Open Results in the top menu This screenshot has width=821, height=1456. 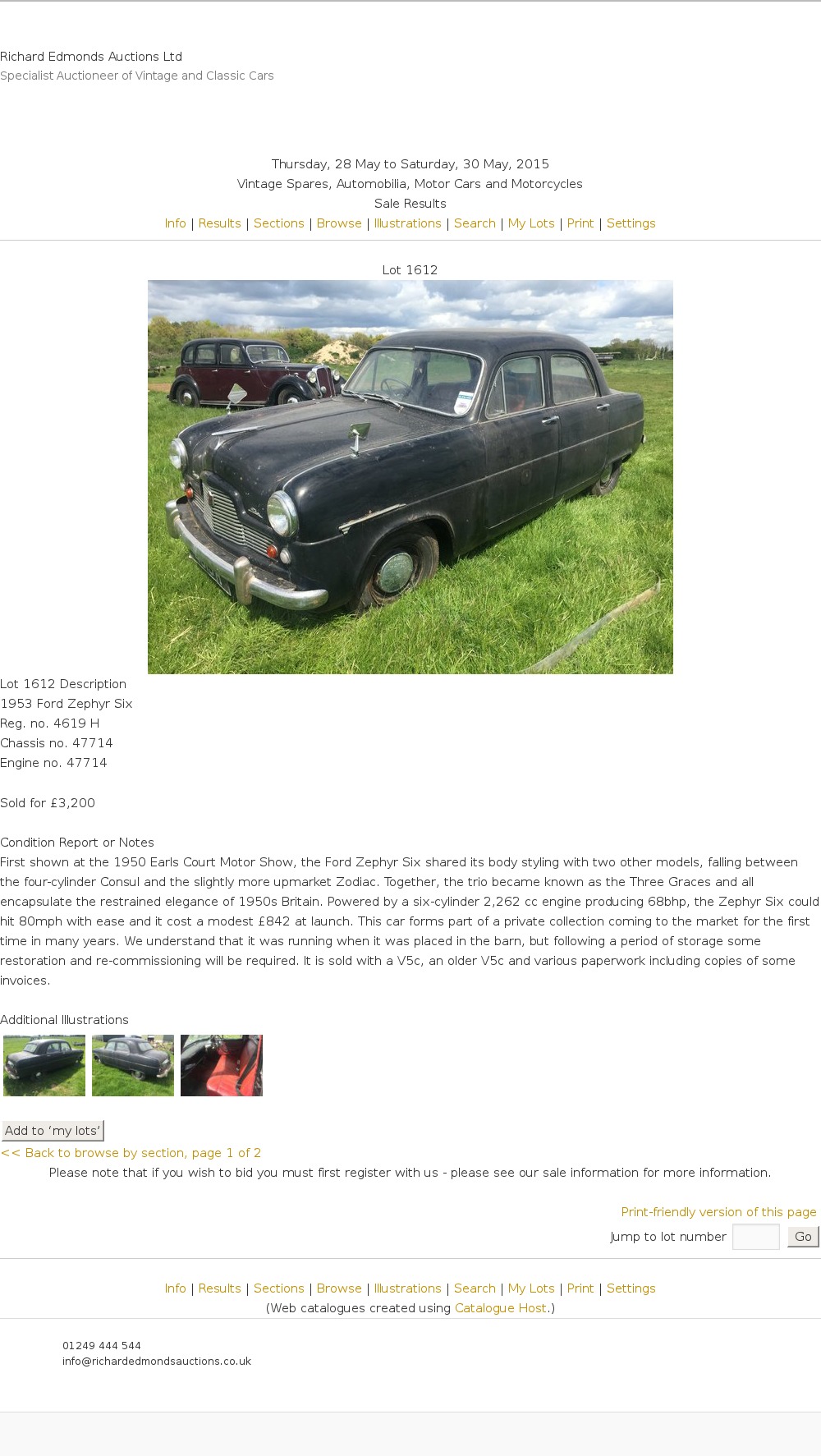coord(219,223)
